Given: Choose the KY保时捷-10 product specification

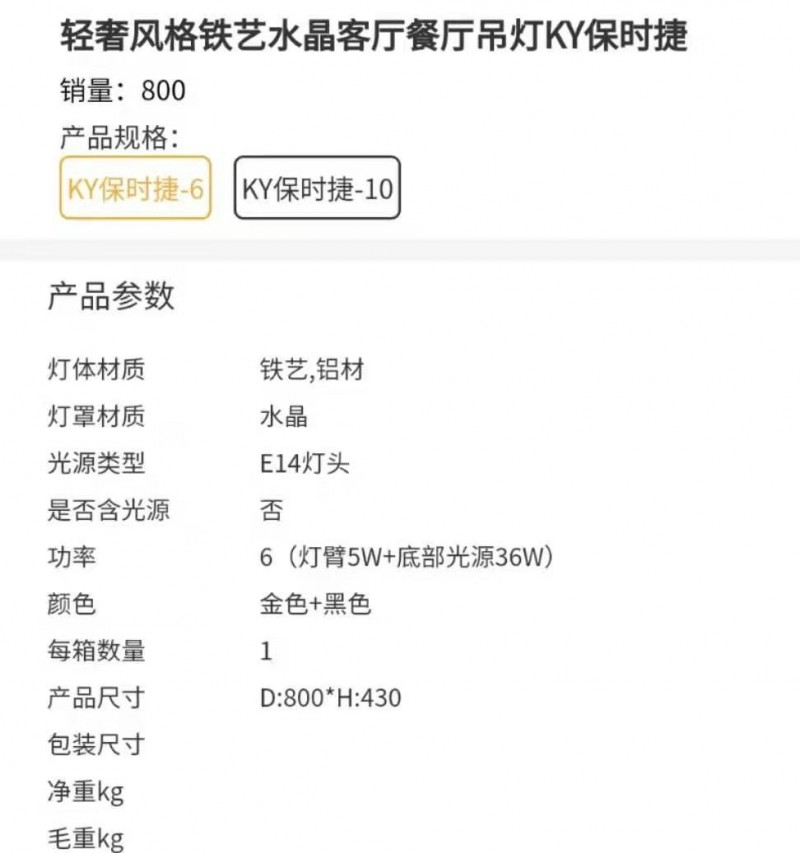Looking at the screenshot, I should (x=317, y=189).
